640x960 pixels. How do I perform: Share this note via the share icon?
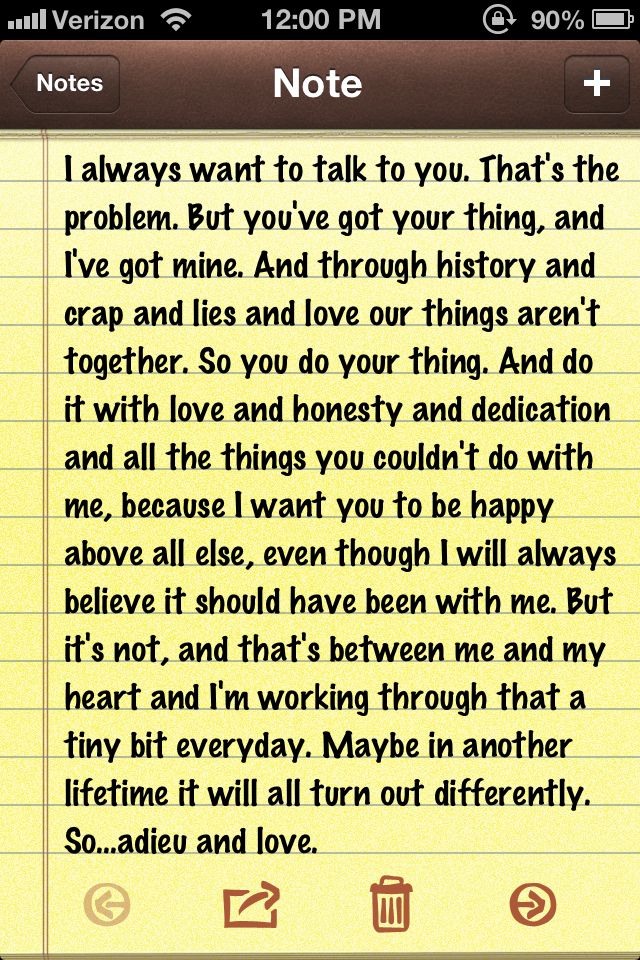point(249,905)
